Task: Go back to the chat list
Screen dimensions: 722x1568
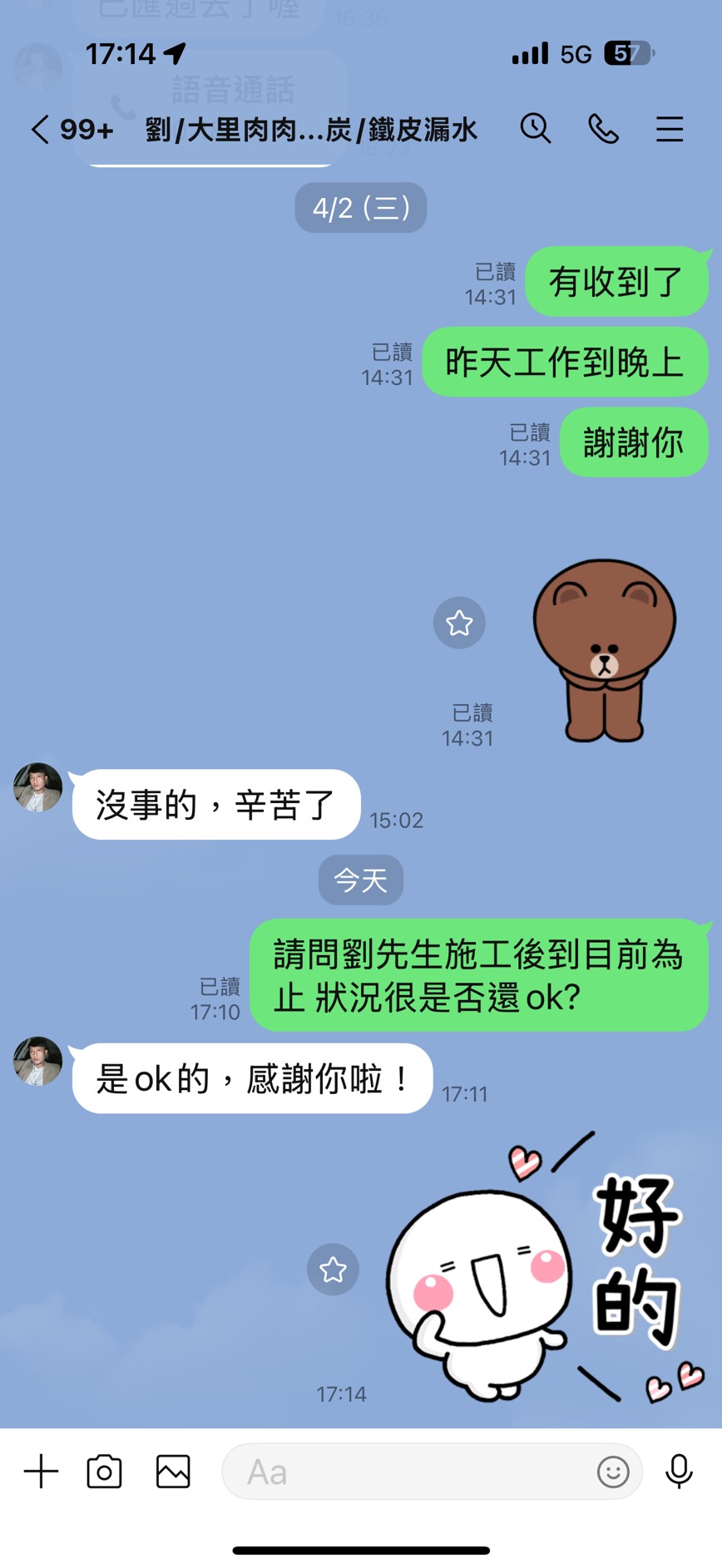Action: point(40,130)
